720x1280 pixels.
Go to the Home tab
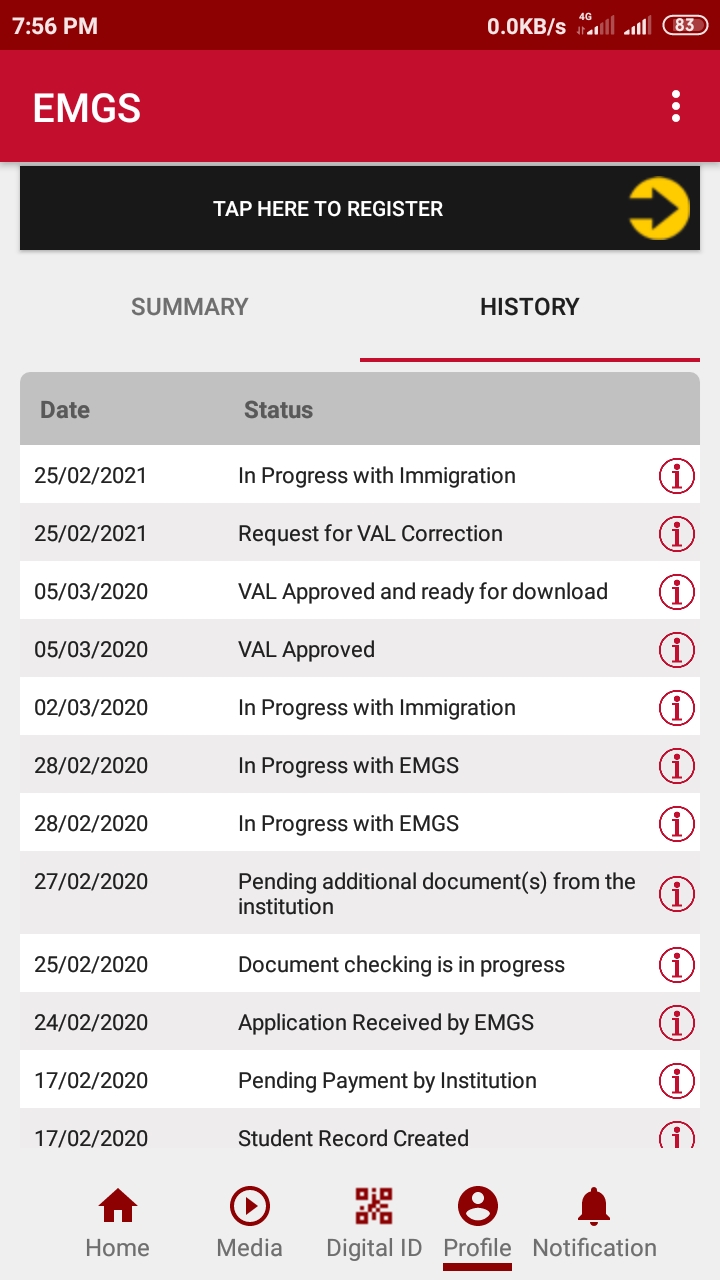pos(117,1224)
